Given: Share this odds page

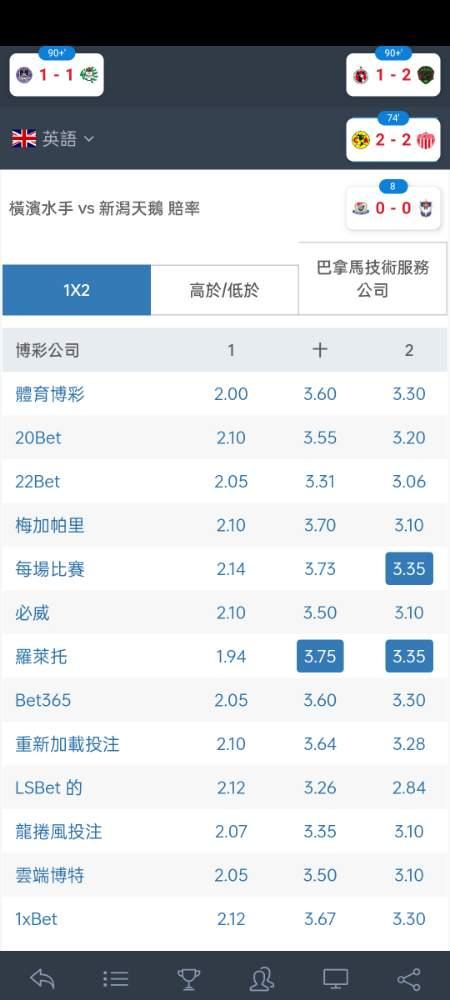Looking at the screenshot, I should coord(409,978).
